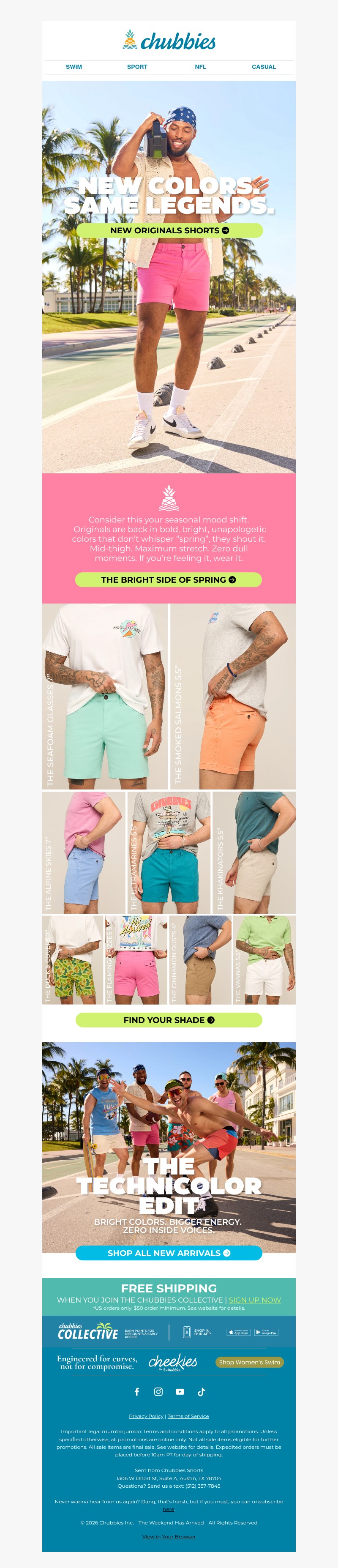
Task: Tap Shop Women's Swim button
Action: point(250,1362)
